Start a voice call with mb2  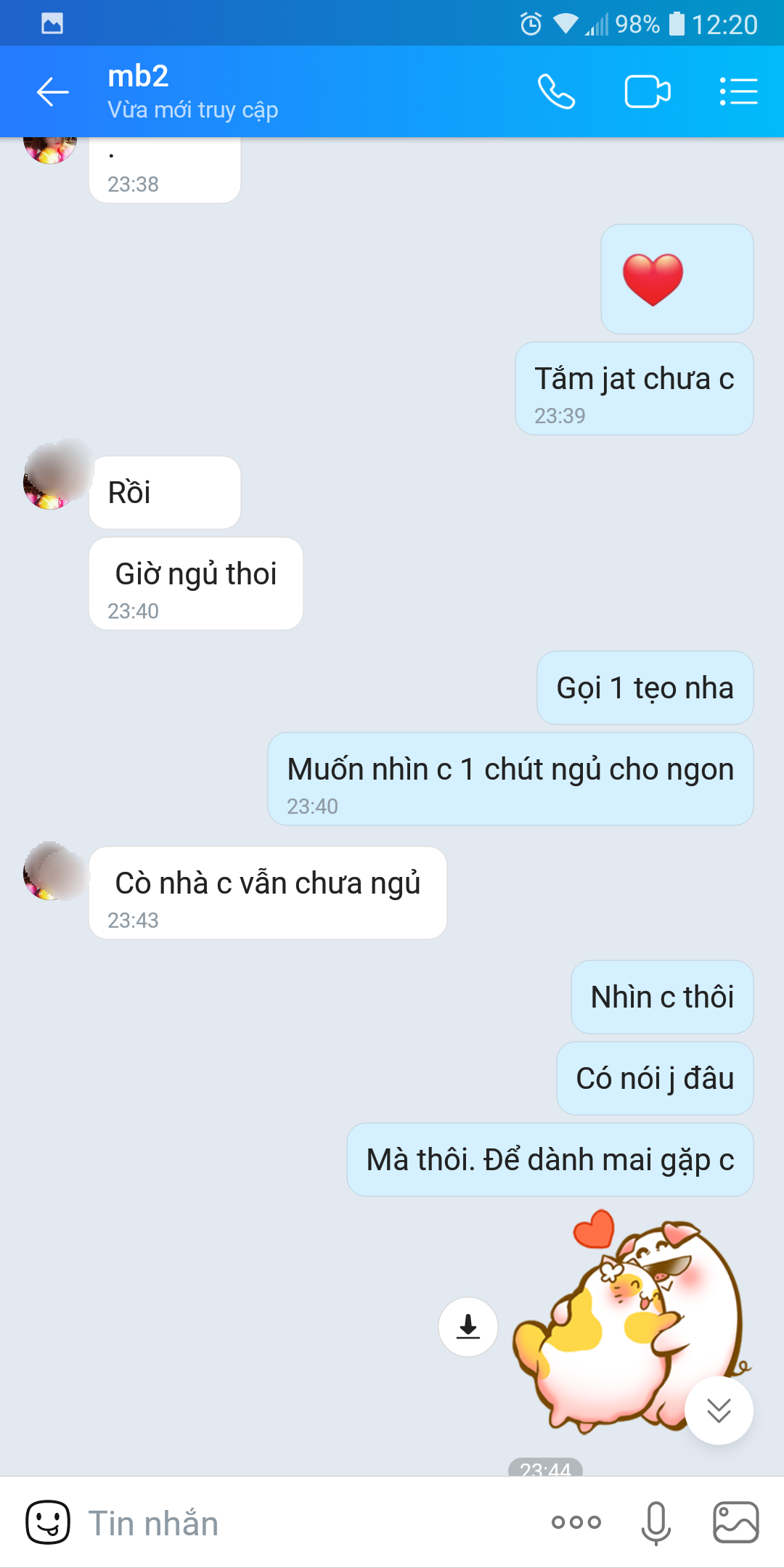(x=556, y=92)
